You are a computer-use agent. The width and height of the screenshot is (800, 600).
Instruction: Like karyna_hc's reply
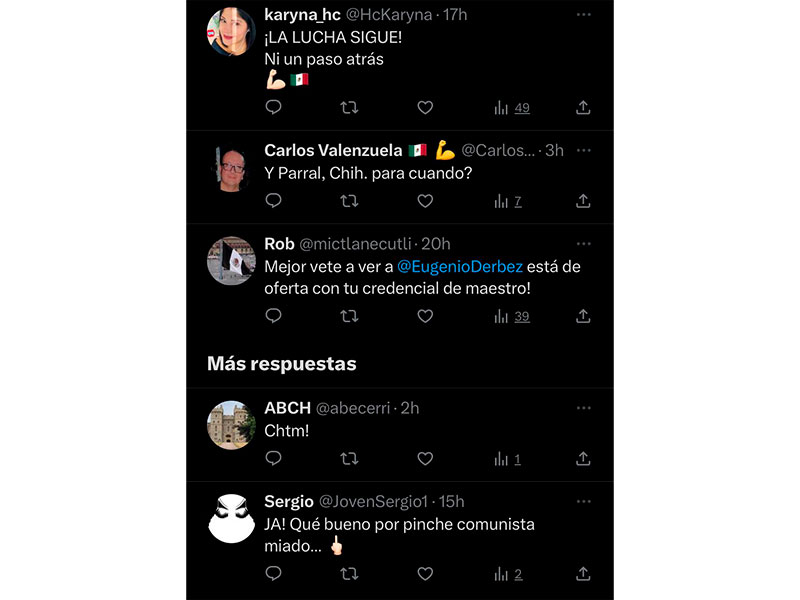click(425, 108)
